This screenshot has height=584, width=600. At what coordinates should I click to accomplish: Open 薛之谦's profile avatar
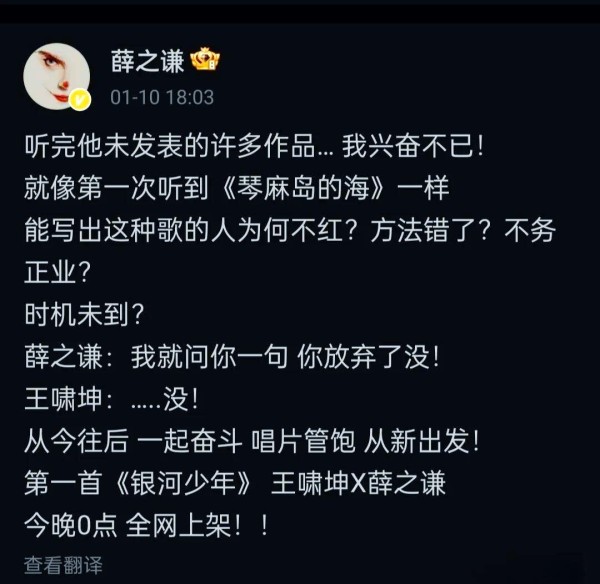[x=57, y=76]
